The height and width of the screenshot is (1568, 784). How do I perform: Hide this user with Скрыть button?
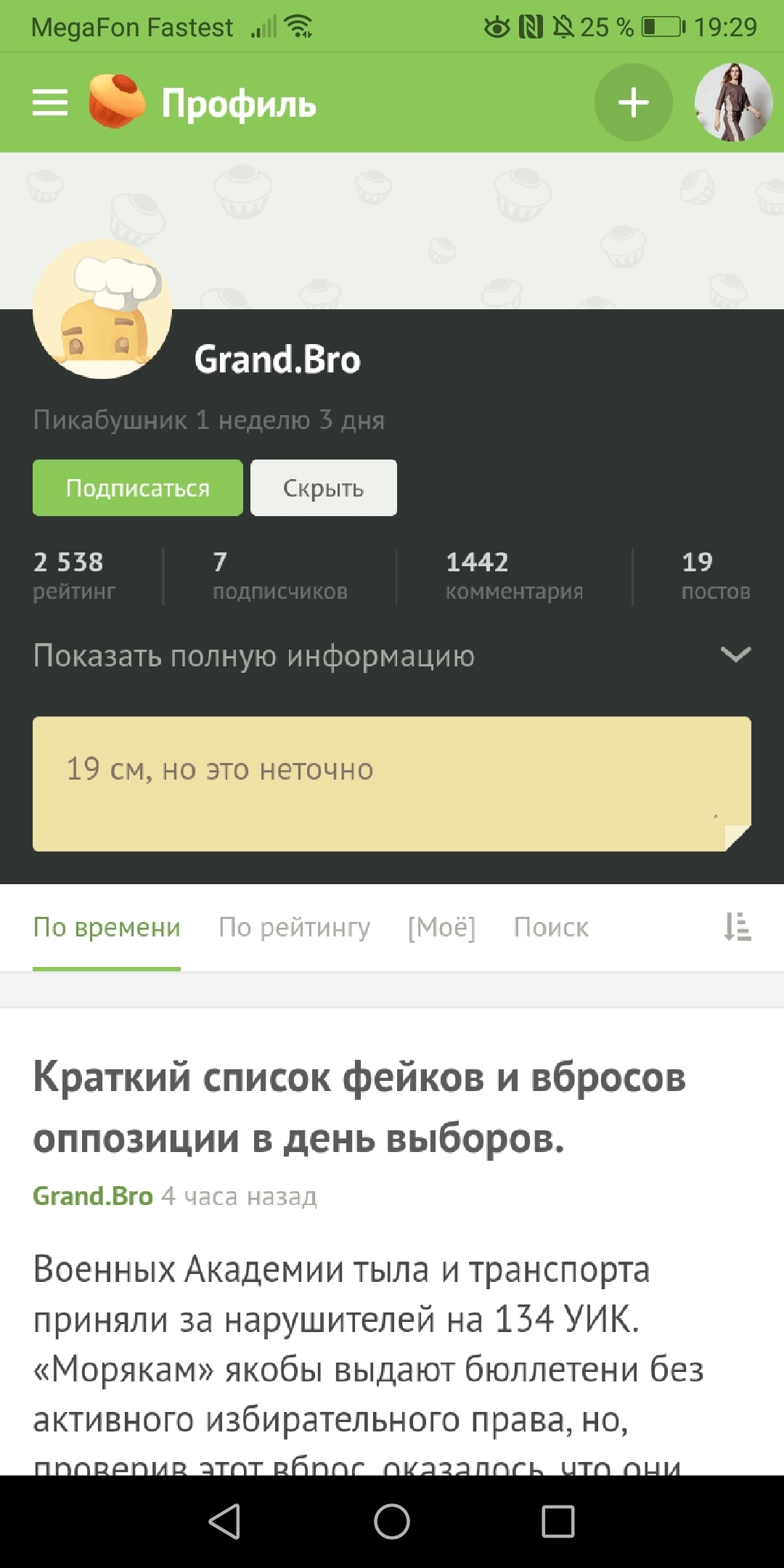[x=324, y=488]
